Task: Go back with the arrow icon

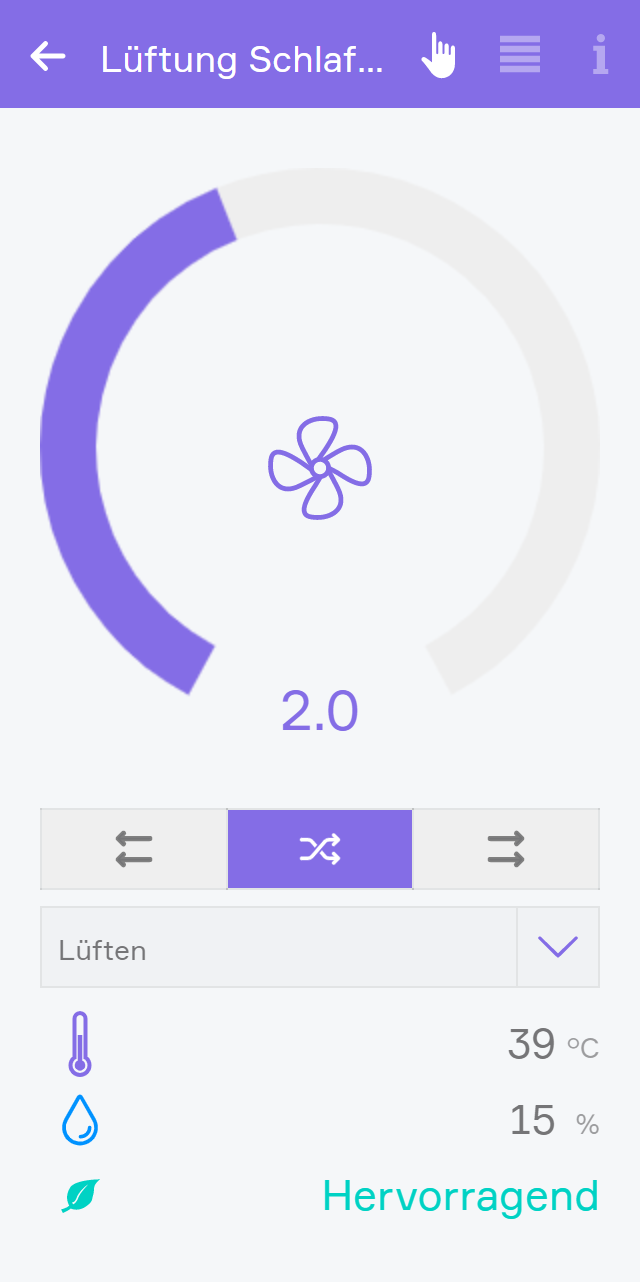Action: coord(48,56)
